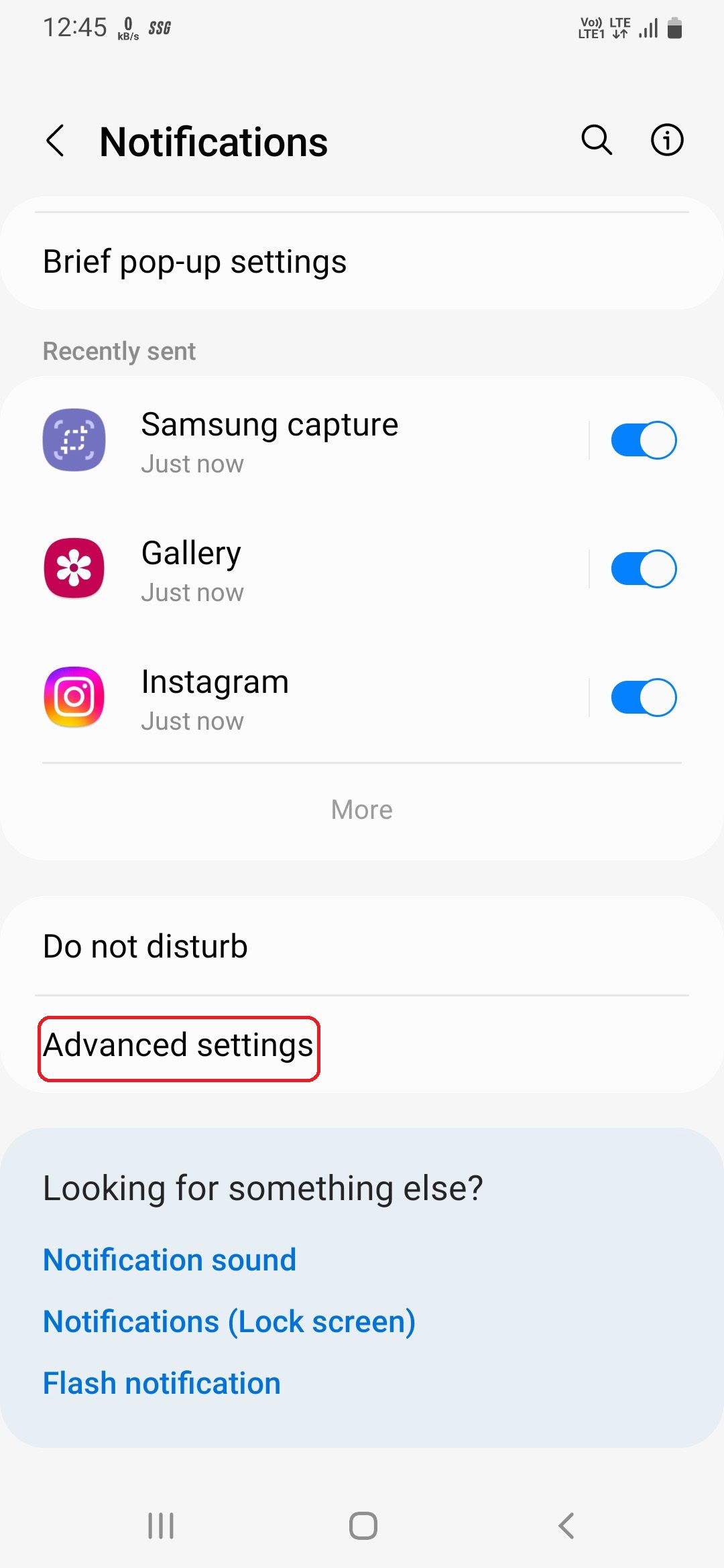Screen dimensions: 724x1568
Task: Tap the search icon in Notifications
Action: (x=595, y=141)
